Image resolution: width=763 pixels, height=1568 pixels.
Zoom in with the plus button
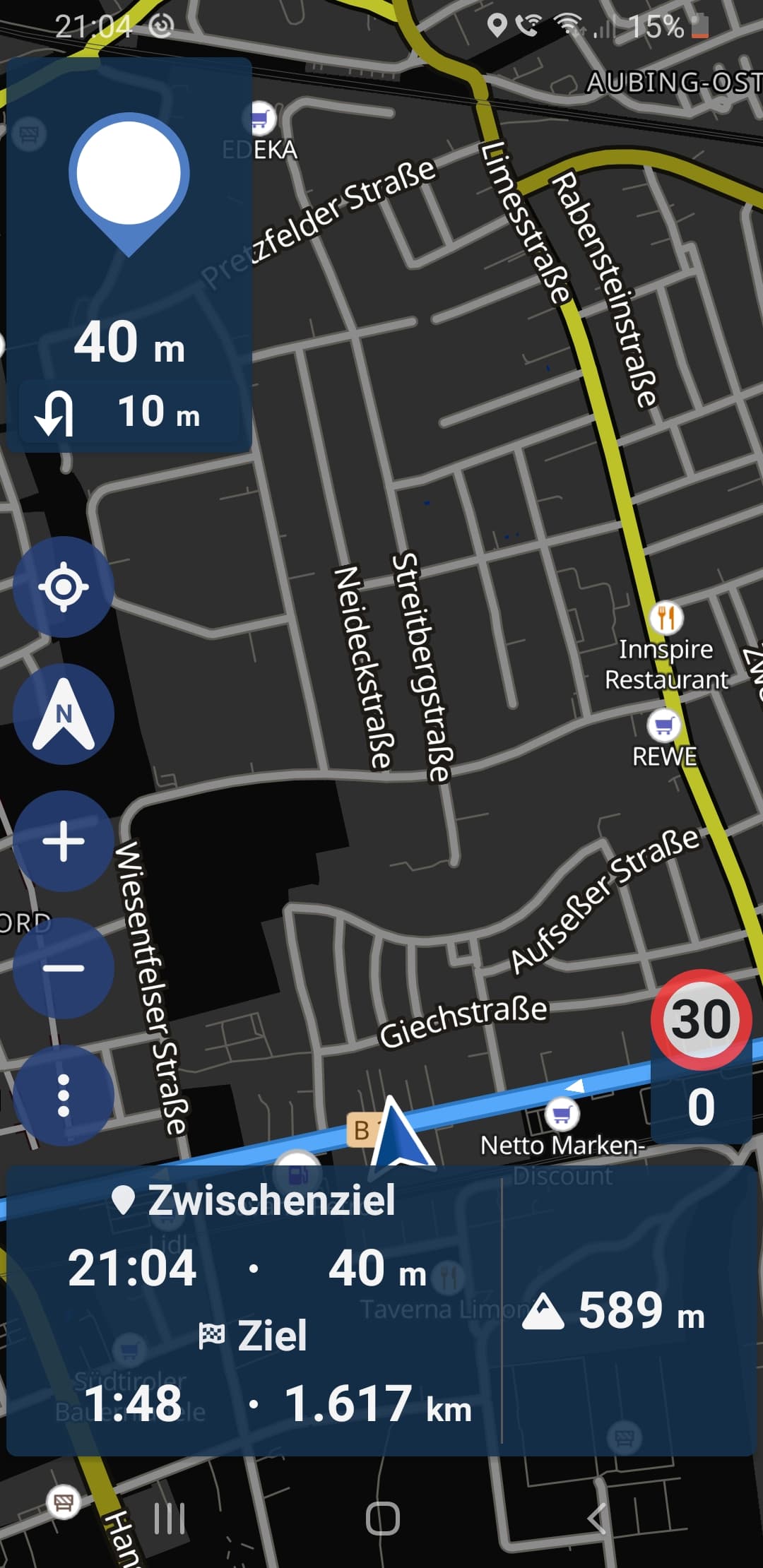[x=64, y=841]
